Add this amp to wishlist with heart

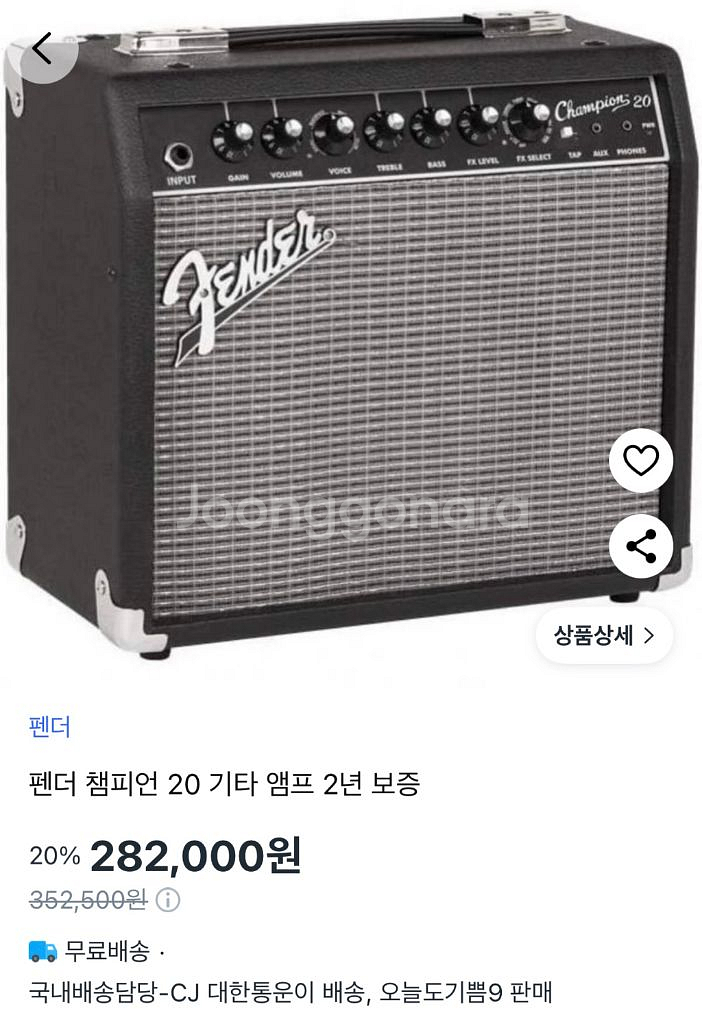641,460
